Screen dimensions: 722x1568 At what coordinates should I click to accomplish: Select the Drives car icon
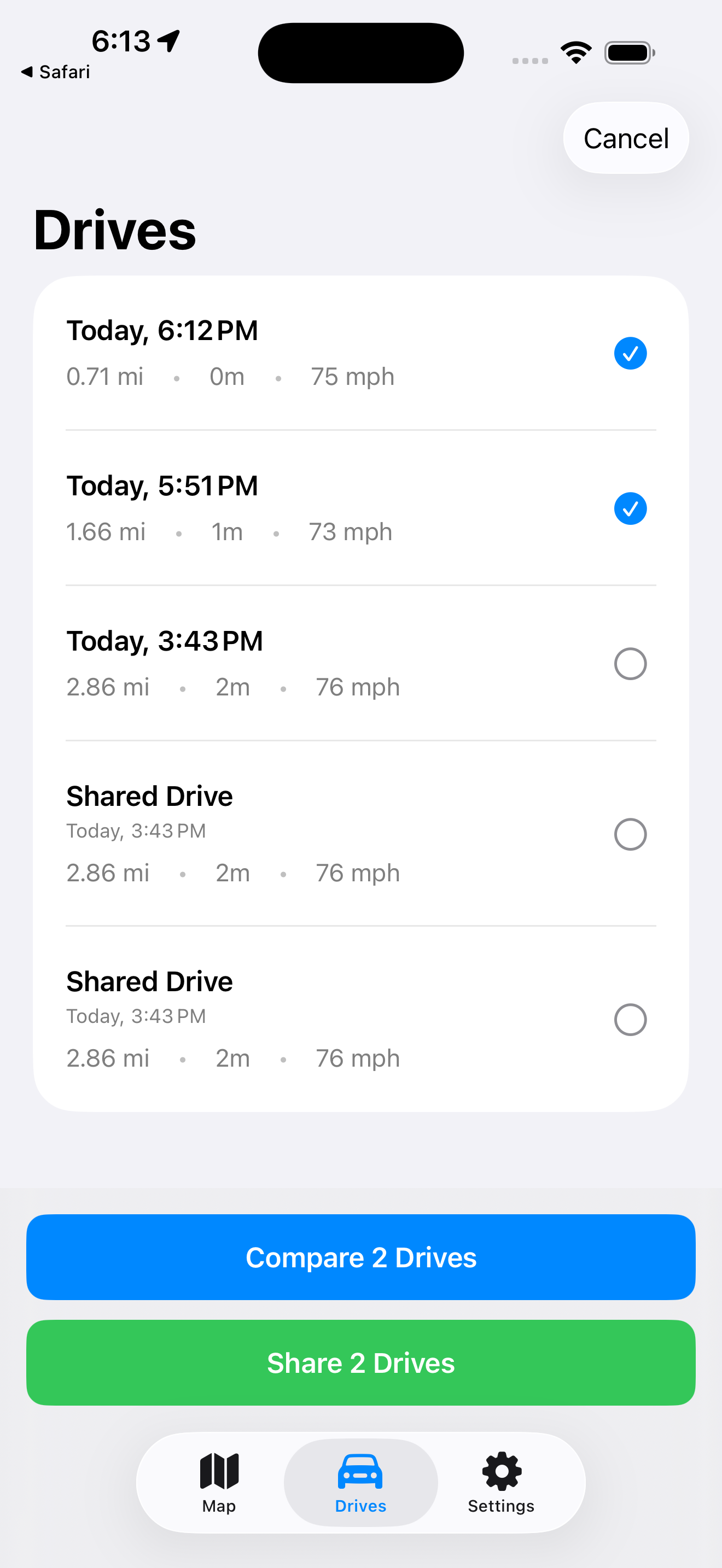click(x=360, y=1472)
